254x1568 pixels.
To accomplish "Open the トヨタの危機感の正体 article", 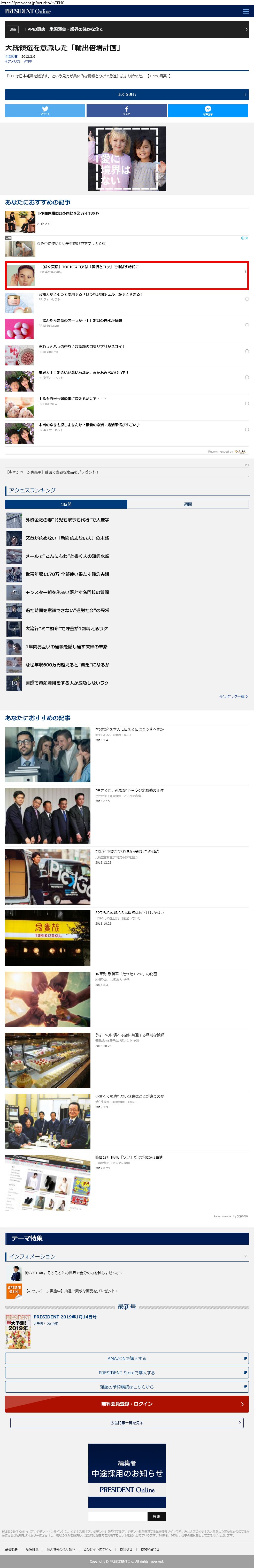I will point(129,790).
